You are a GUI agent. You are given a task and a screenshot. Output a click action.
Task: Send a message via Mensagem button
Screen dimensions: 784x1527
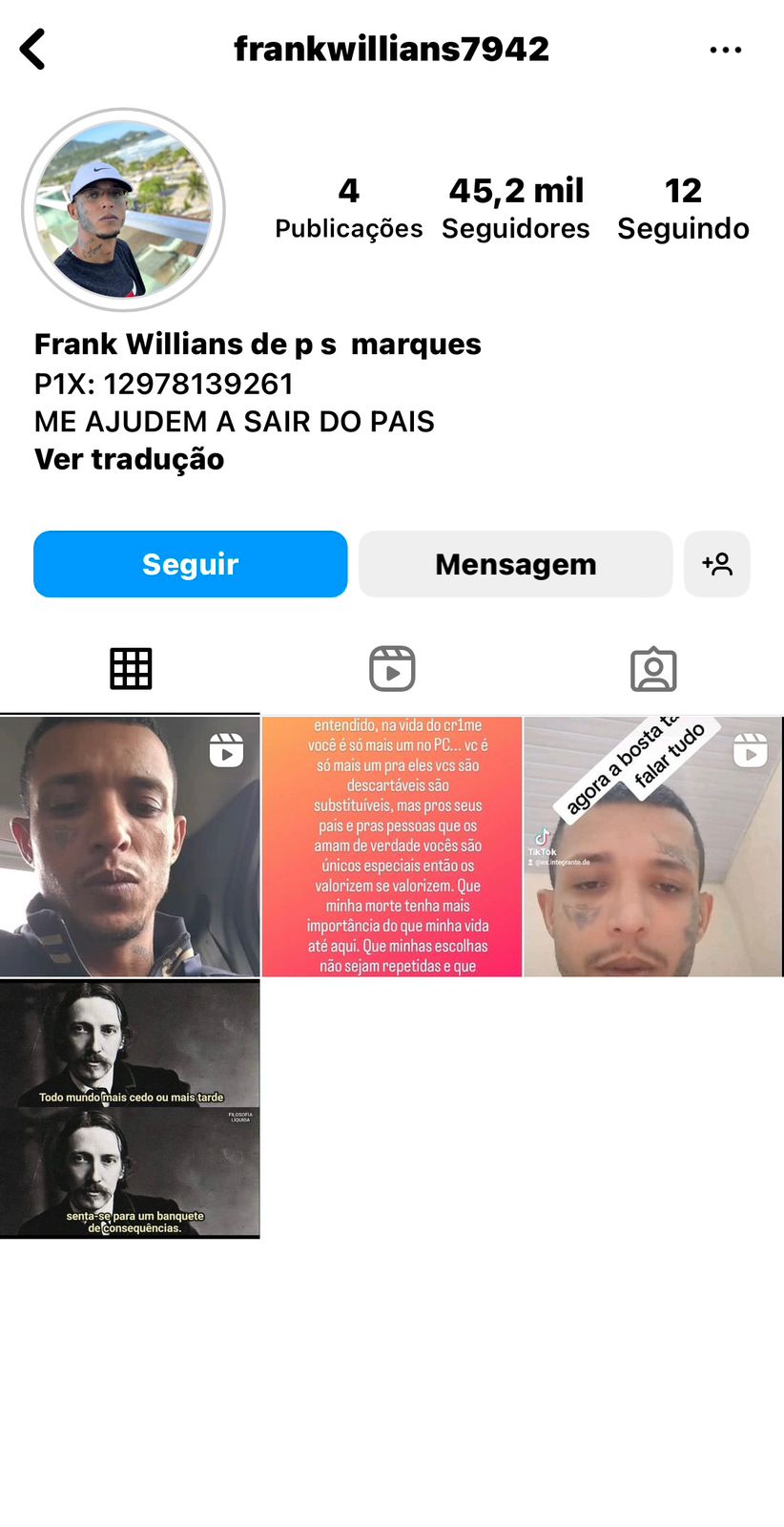coord(515,564)
